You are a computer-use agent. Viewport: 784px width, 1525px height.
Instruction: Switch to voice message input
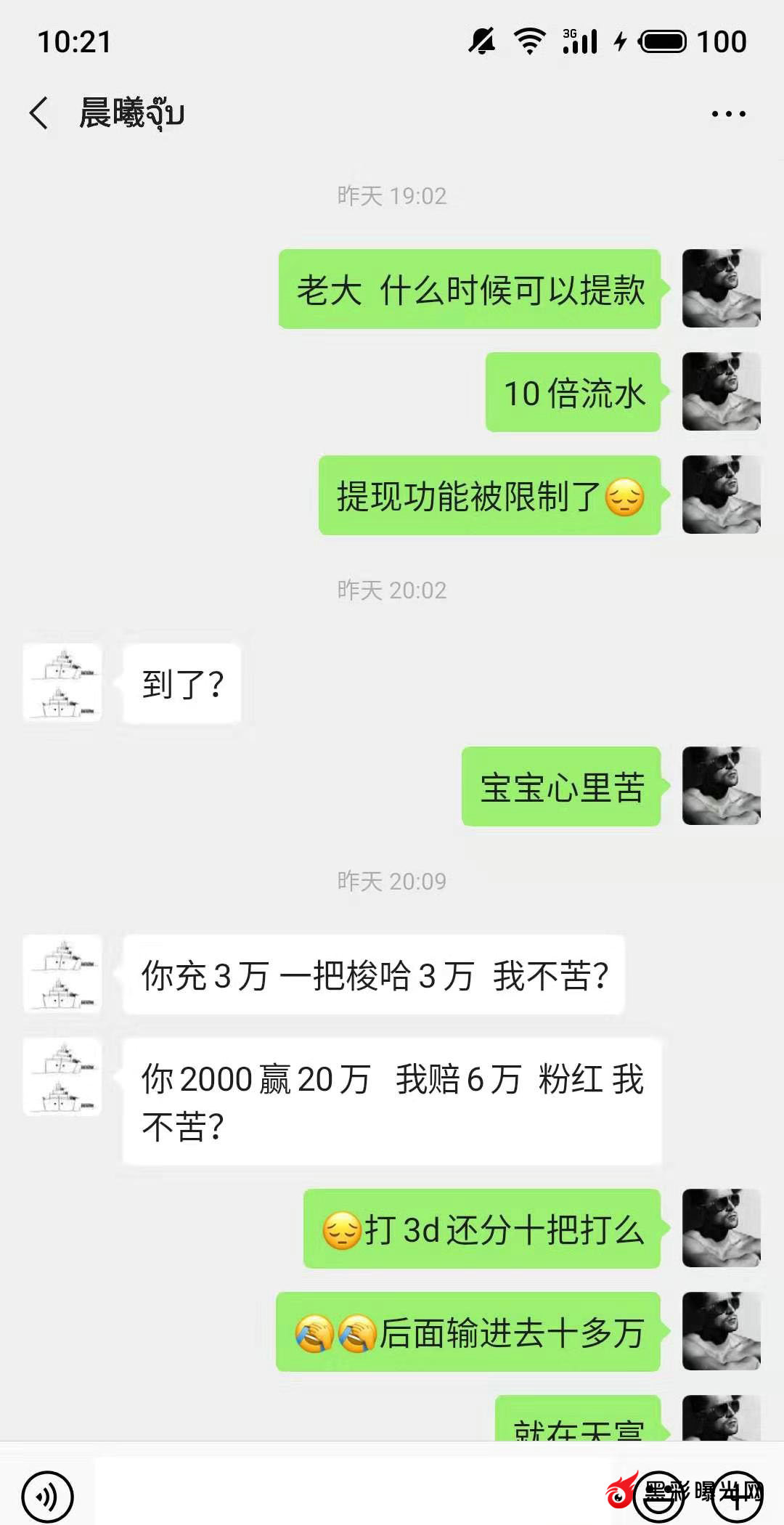47,1496
